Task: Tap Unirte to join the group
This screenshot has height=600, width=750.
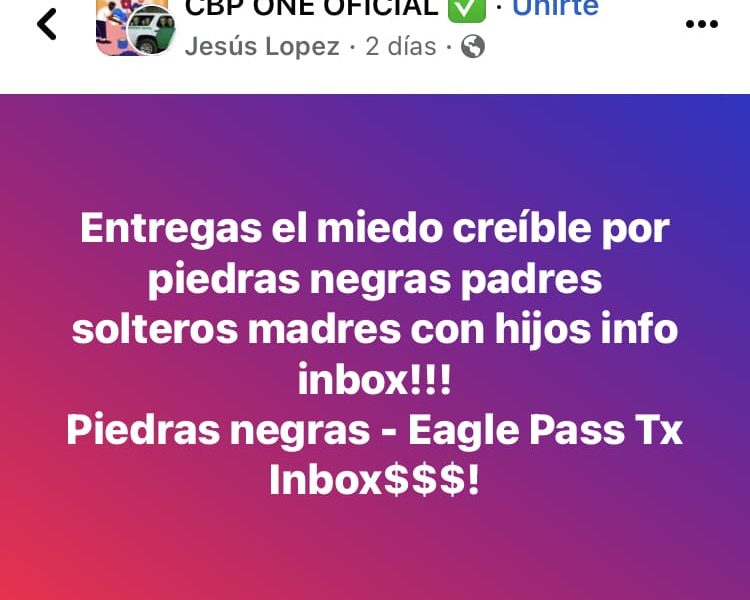Action: (555, 9)
